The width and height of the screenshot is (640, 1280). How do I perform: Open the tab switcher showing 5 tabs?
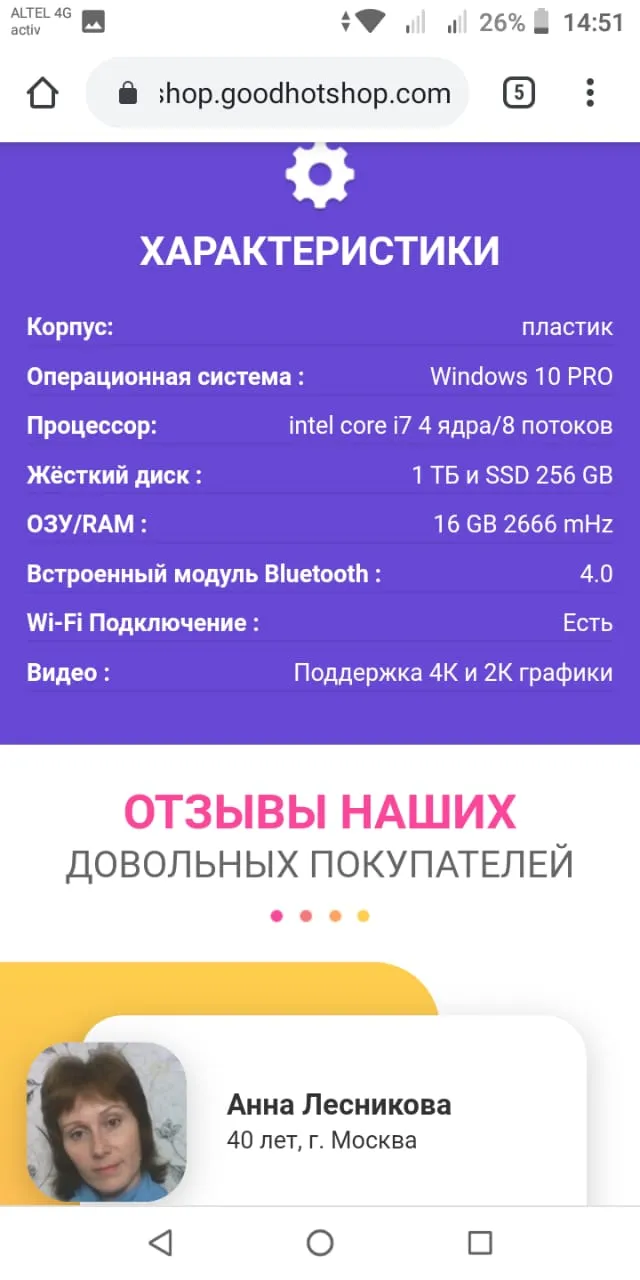(x=518, y=93)
